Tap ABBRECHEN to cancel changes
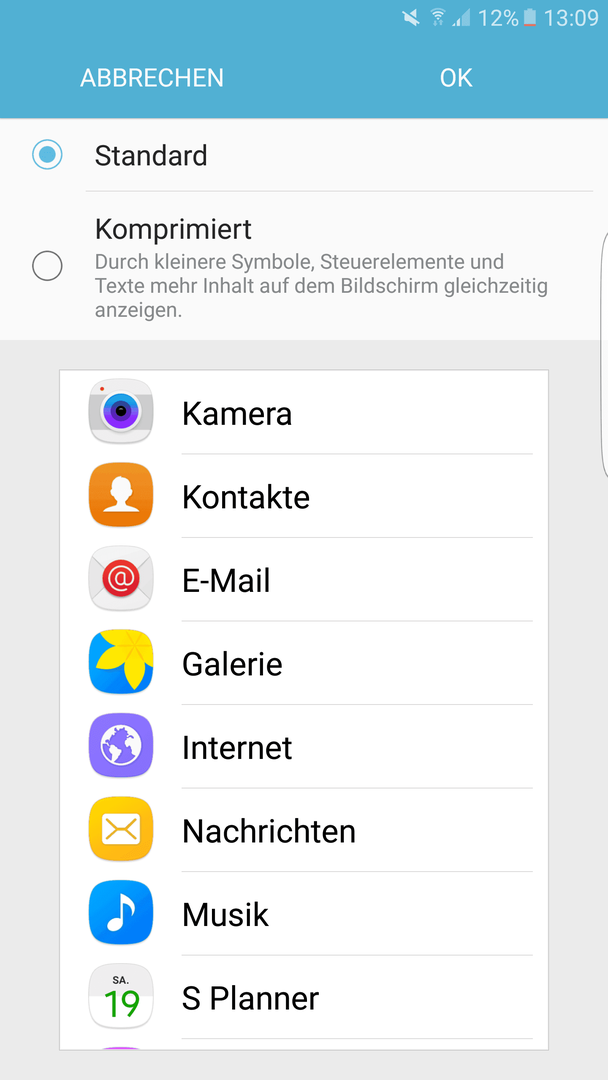Image resolution: width=608 pixels, height=1080 pixels. 151,78
